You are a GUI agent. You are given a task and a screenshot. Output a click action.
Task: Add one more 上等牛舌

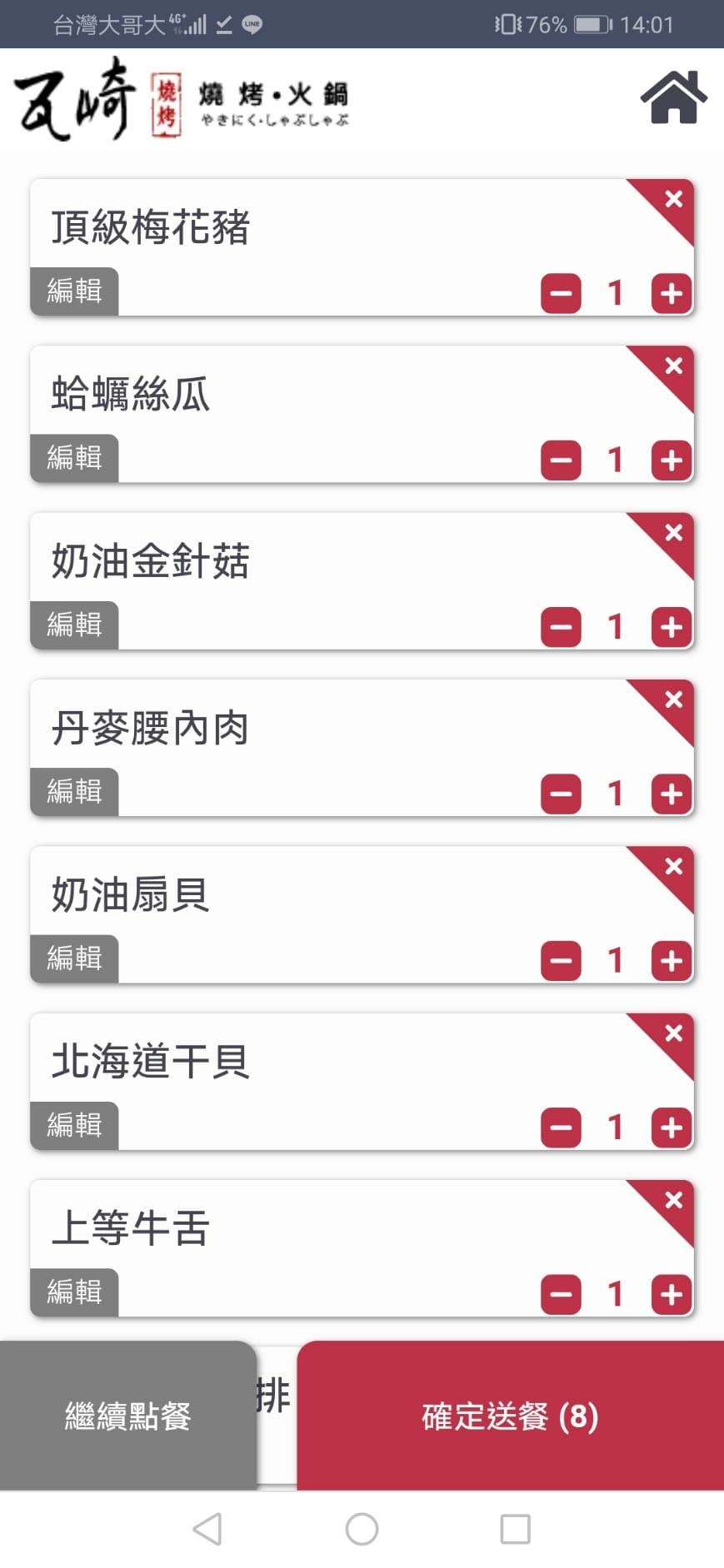tap(672, 1294)
